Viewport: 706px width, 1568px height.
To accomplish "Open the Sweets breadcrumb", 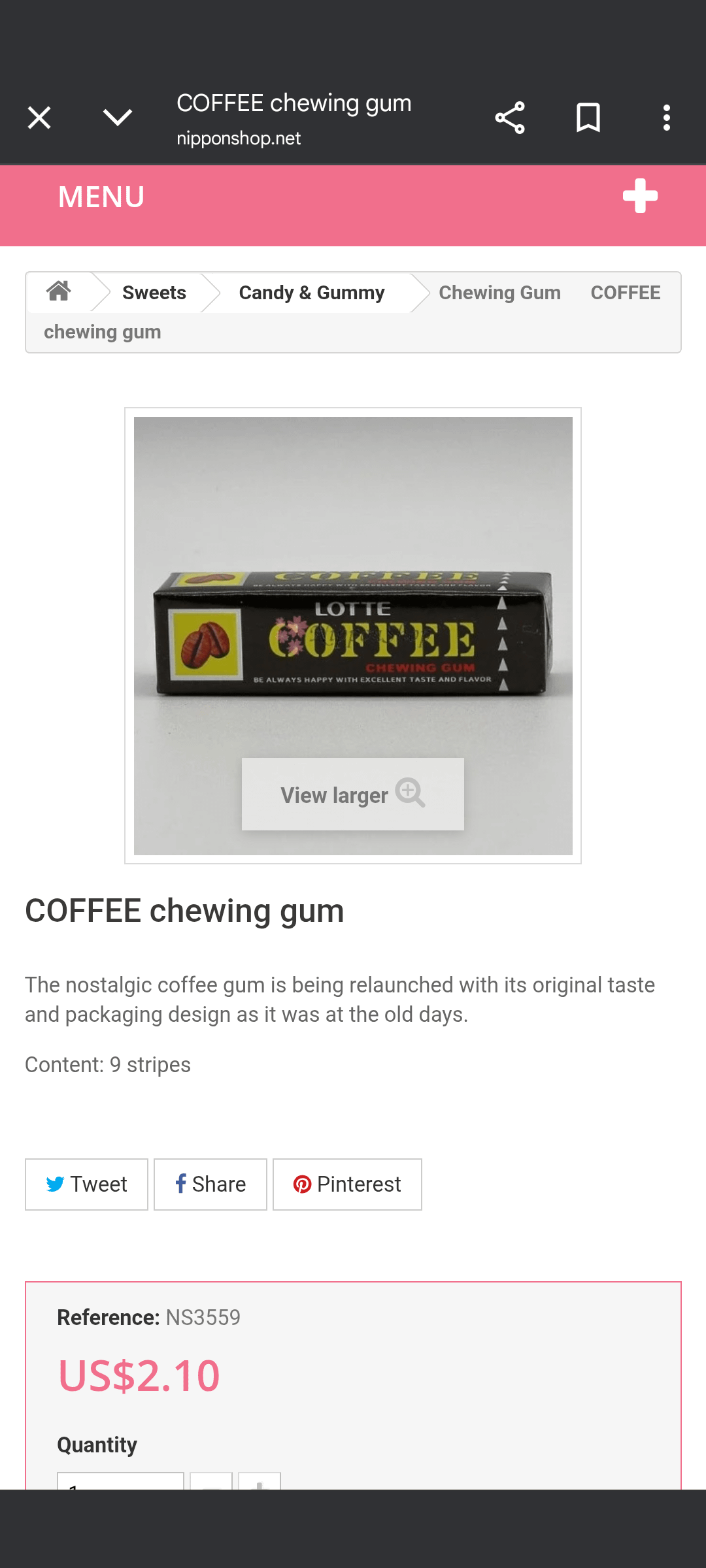I will click(154, 293).
